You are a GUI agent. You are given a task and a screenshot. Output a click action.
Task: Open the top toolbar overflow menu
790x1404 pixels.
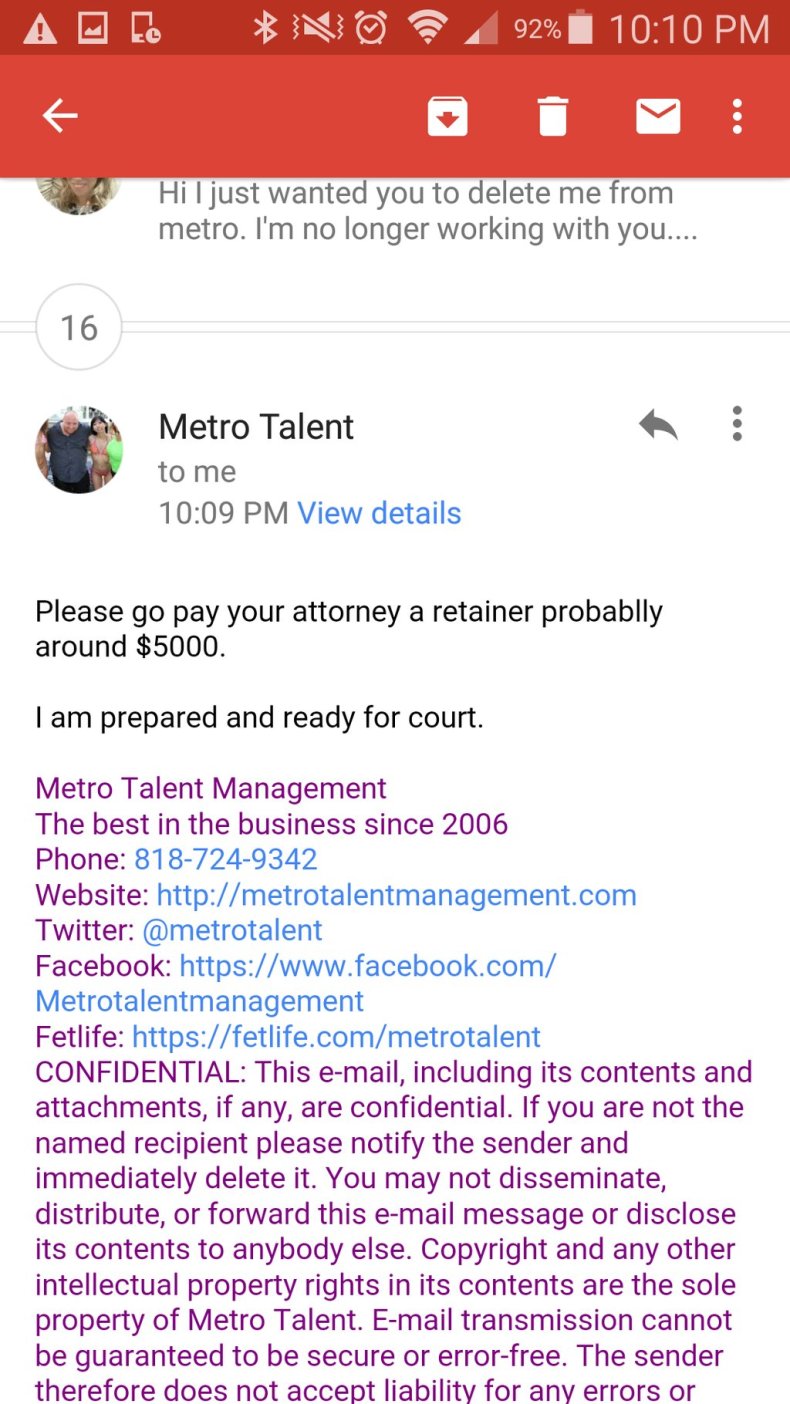(x=737, y=117)
